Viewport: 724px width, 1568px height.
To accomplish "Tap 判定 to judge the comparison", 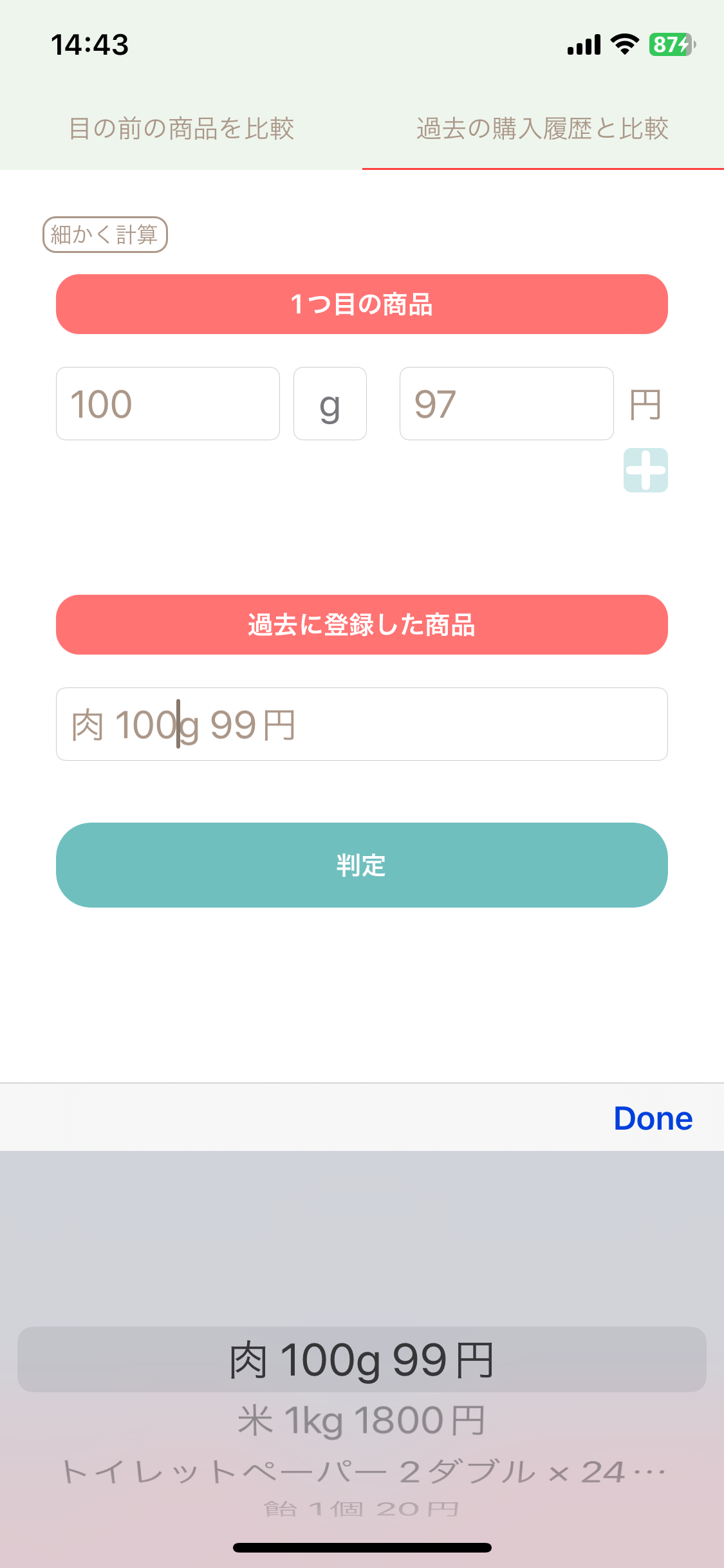I will [x=361, y=864].
